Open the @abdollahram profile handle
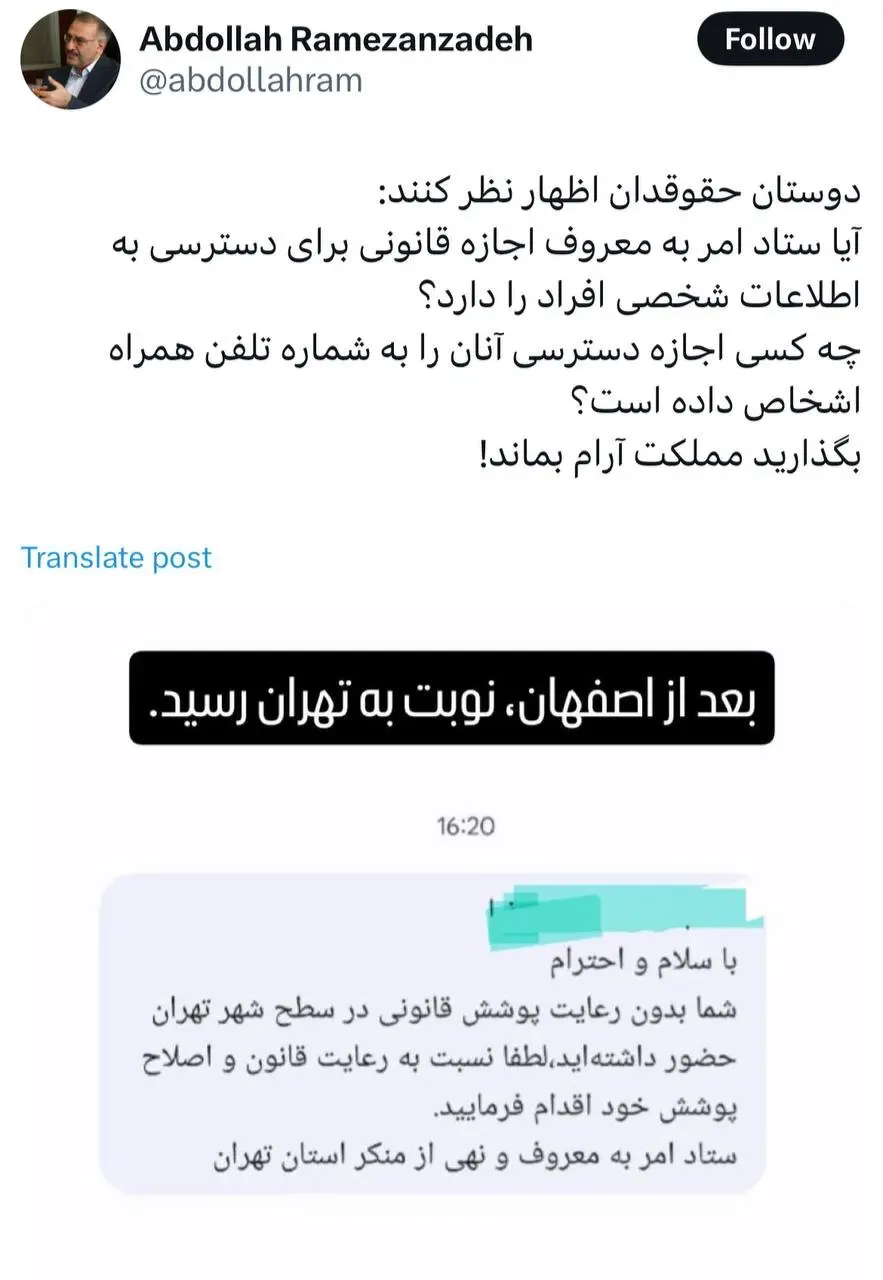Image resolution: width=883 pixels, height=1280 pixels. tap(250, 80)
